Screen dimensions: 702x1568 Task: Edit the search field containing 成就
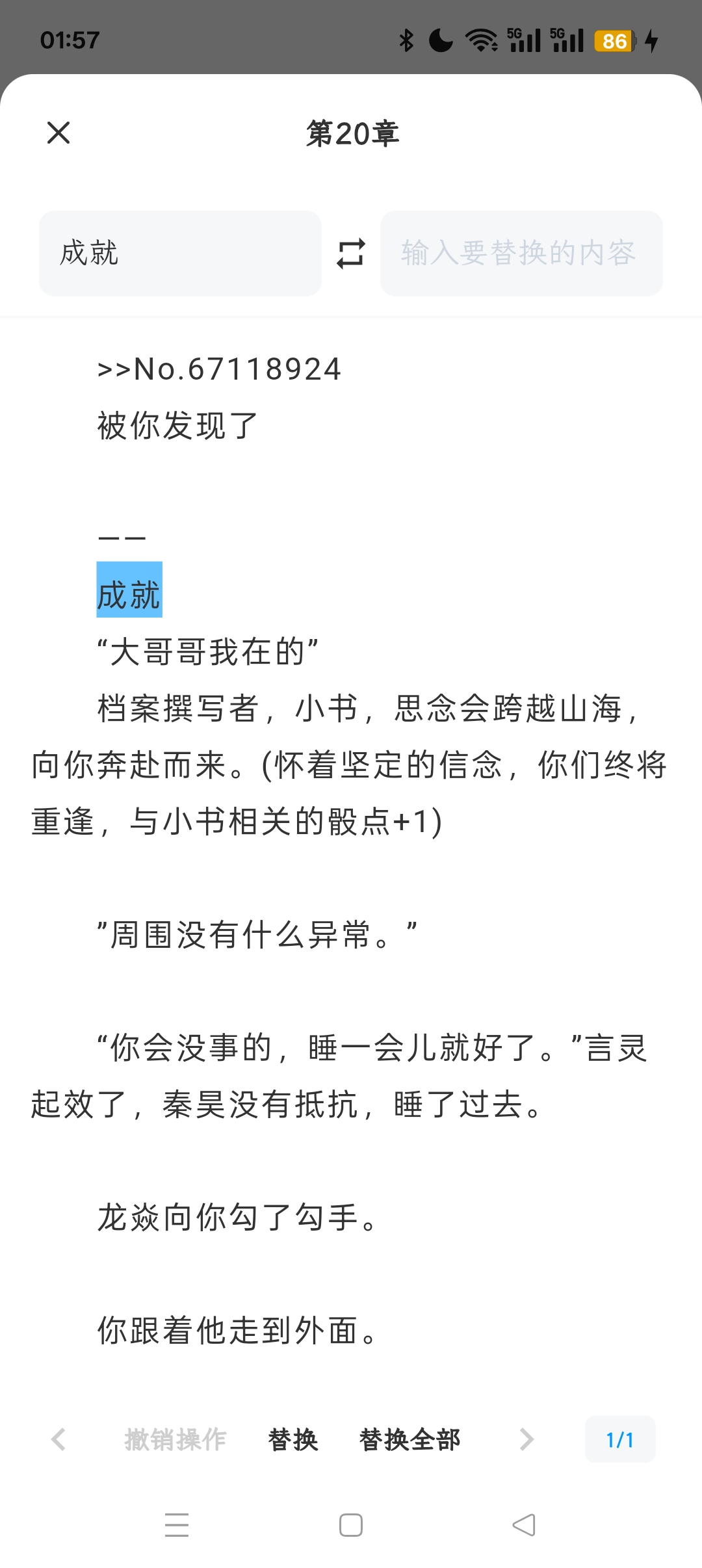[180, 253]
